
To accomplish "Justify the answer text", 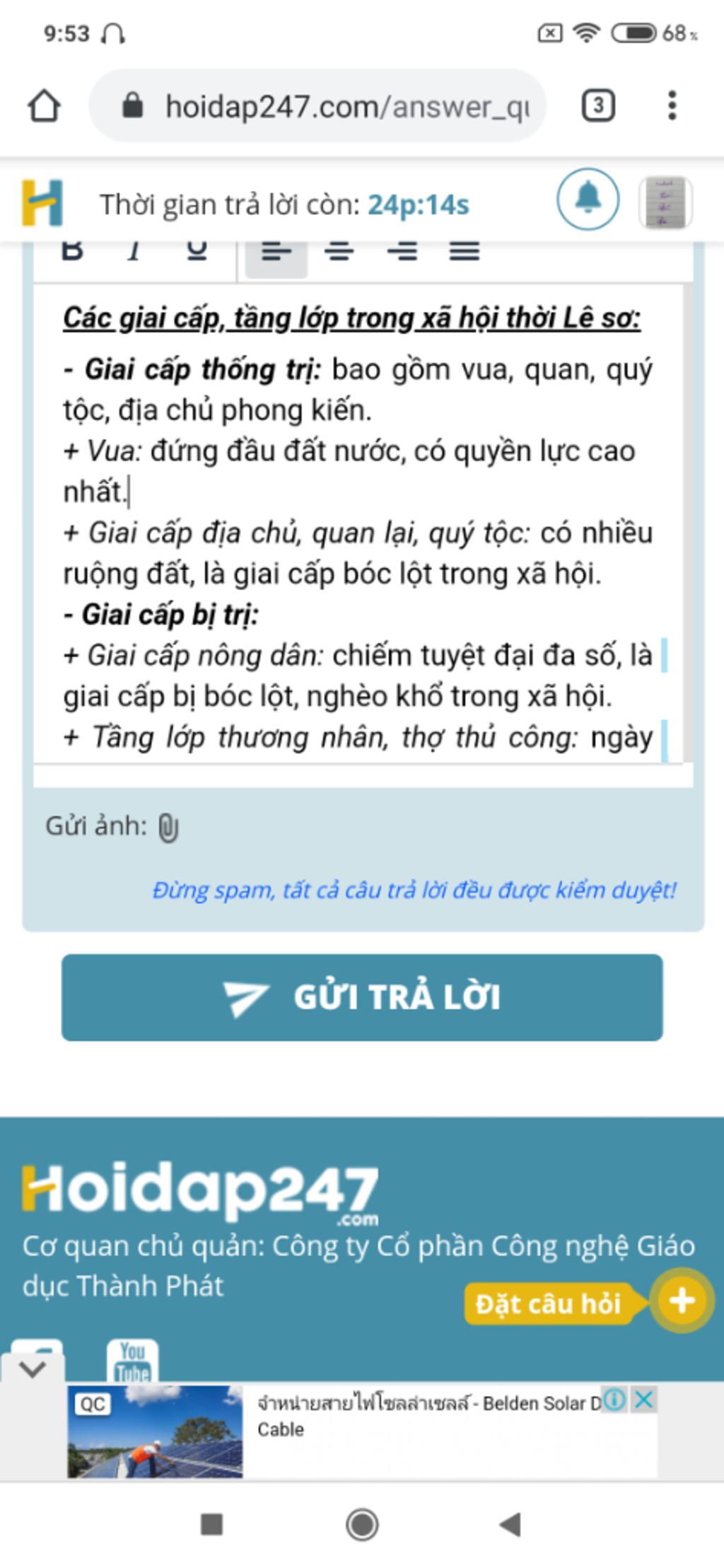I will (x=465, y=252).
